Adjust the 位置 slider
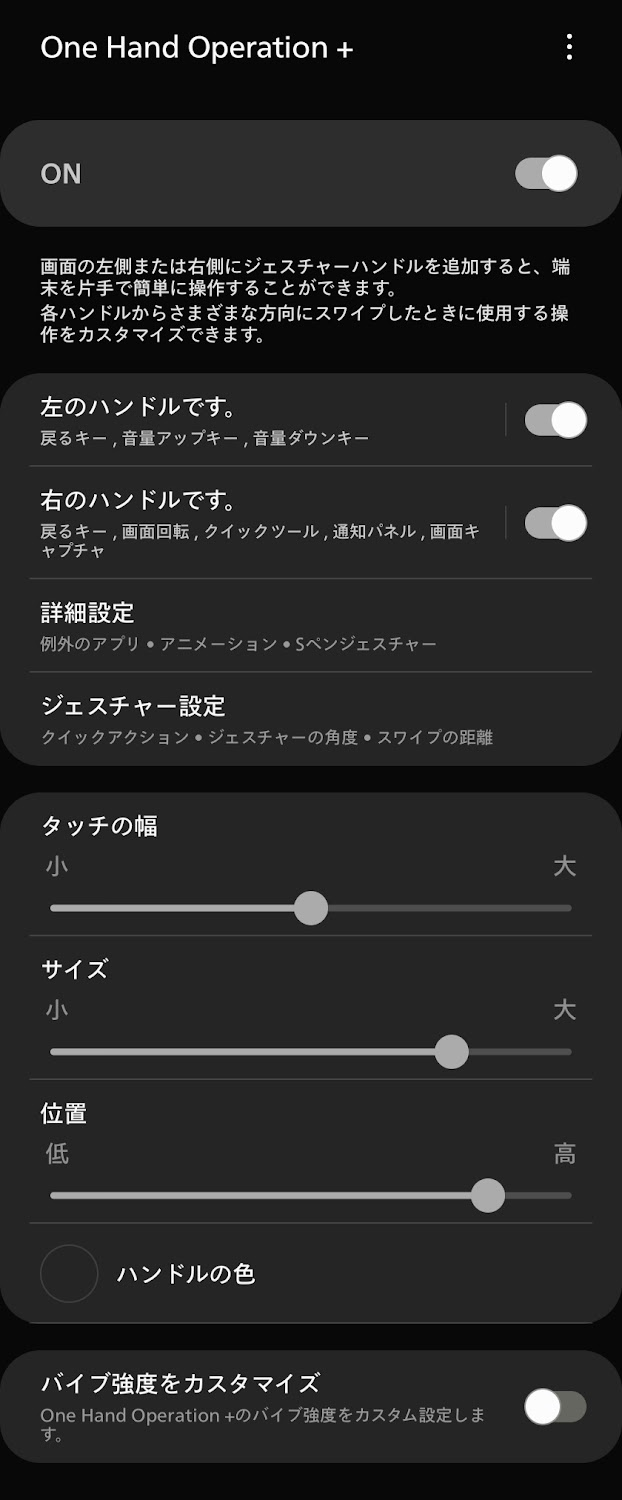The height and width of the screenshot is (1500, 622). click(x=488, y=1195)
